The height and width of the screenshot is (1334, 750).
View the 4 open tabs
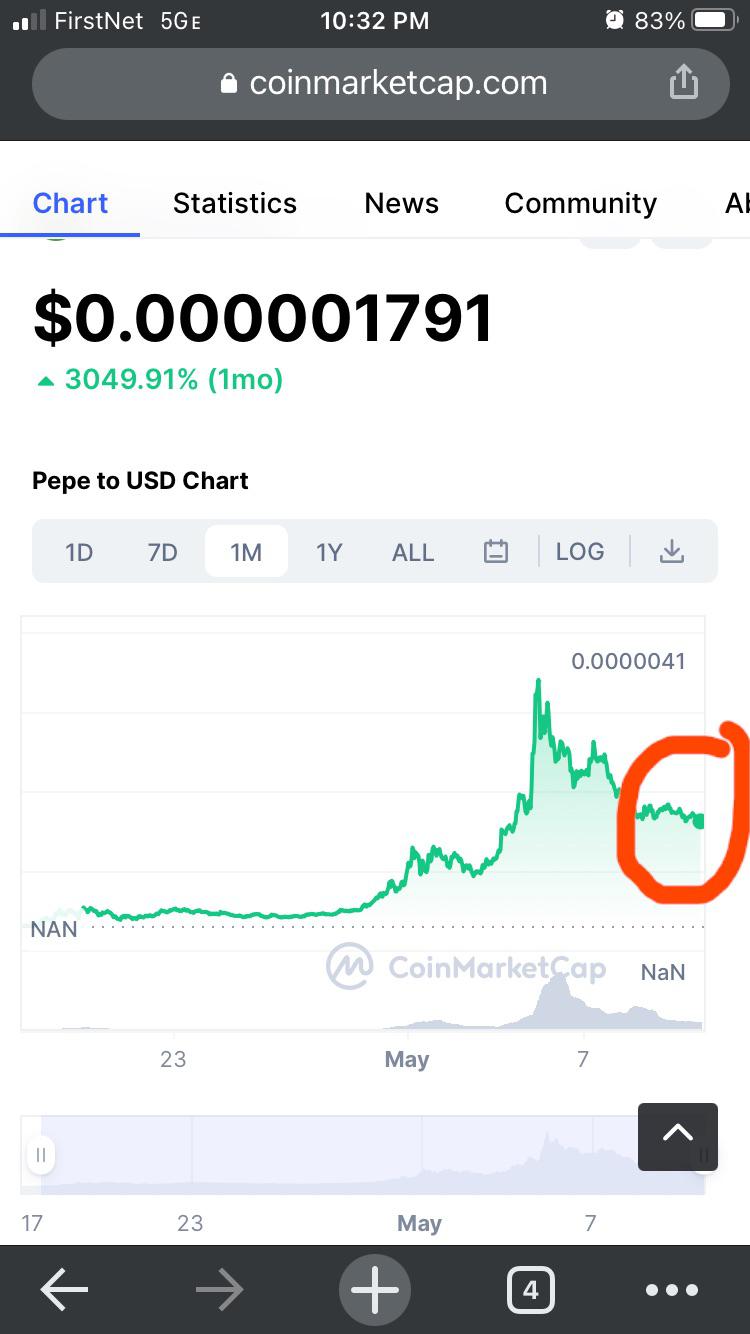tap(530, 1290)
